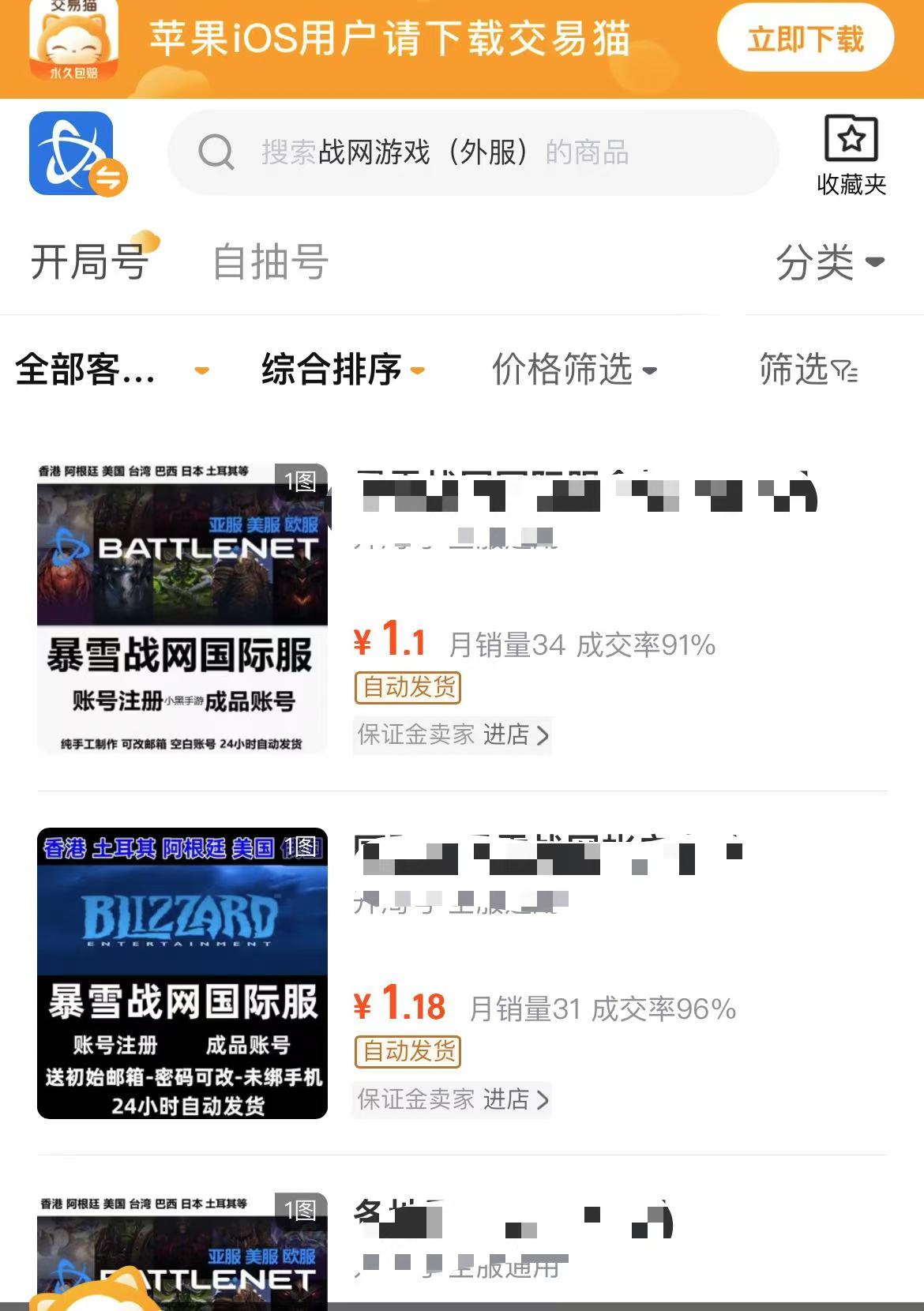
Task: Open the 综合排序 sort dropdown
Action: (x=343, y=370)
